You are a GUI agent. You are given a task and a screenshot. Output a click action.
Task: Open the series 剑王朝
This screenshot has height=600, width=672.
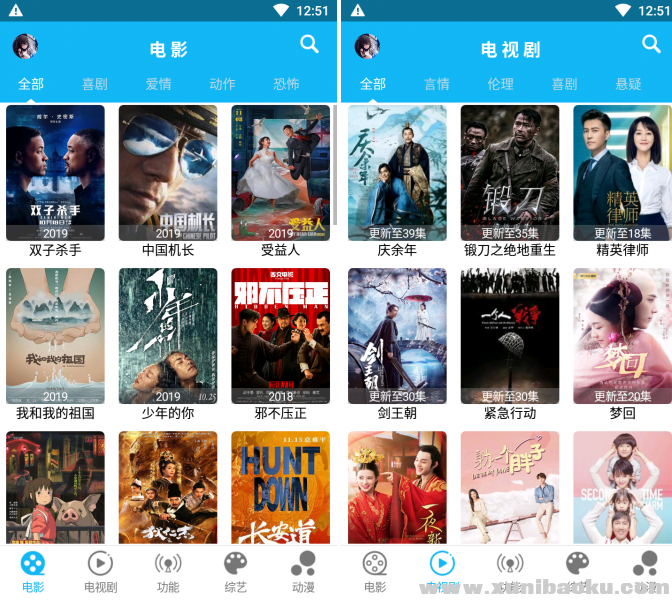[x=397, y=335]
